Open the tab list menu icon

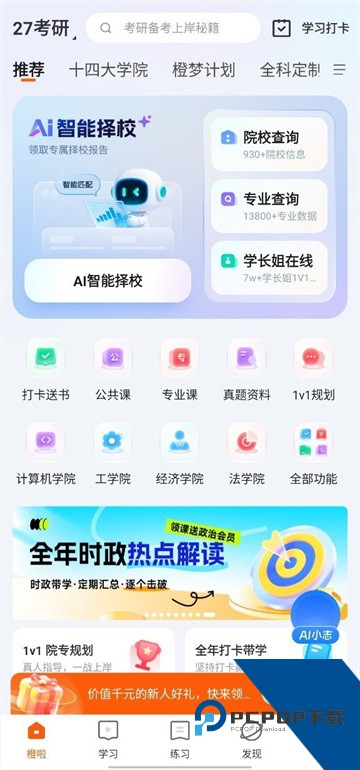[339, 70]
